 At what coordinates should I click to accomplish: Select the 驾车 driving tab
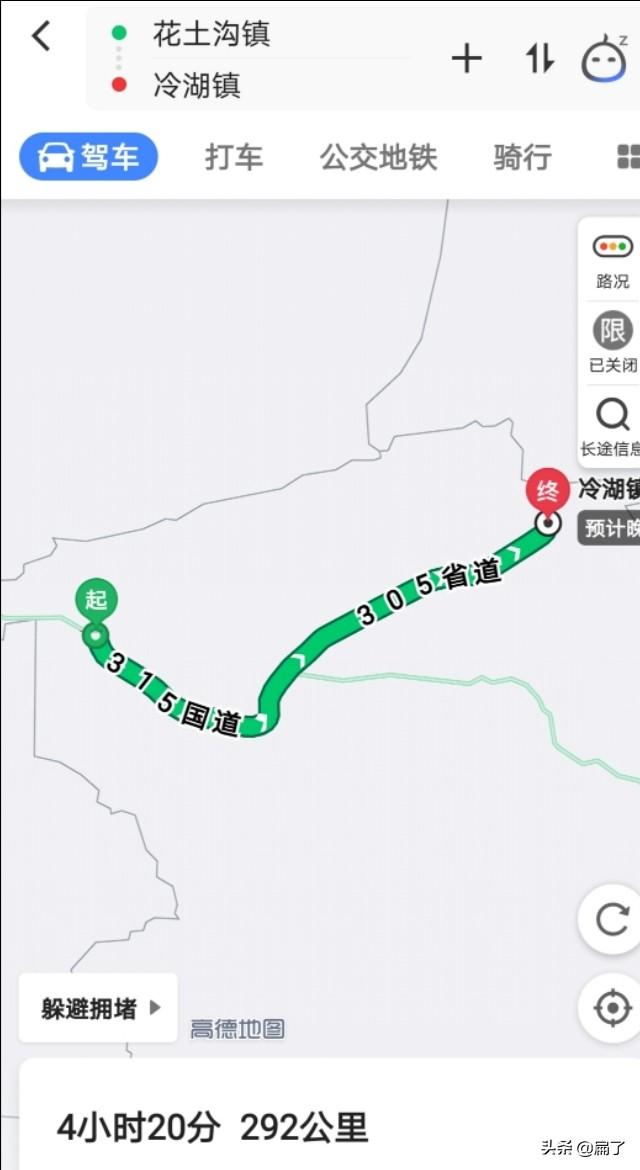point(89,157)
